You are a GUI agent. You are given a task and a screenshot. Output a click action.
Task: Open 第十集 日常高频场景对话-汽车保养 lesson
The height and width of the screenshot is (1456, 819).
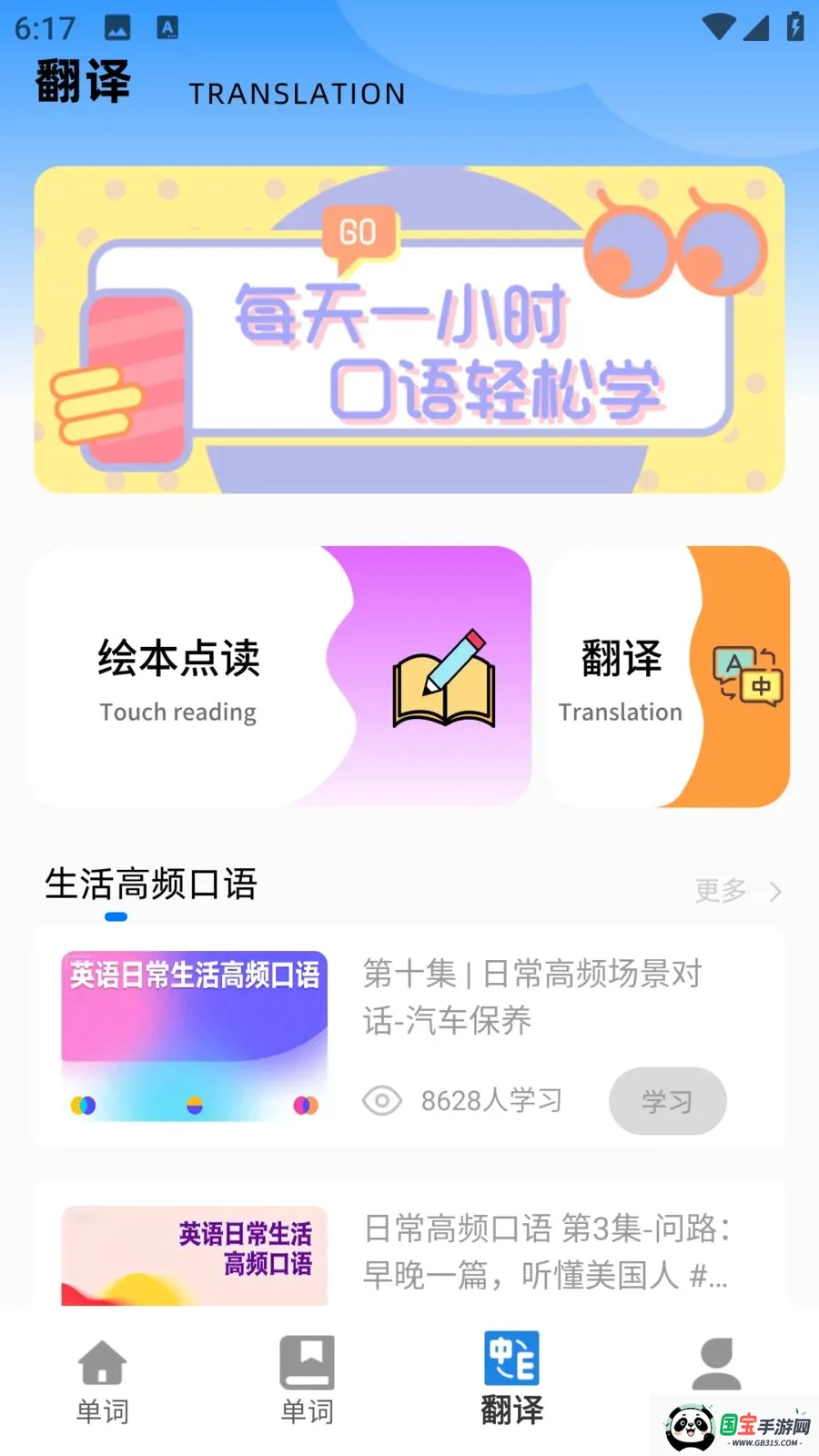point(409,1037)
